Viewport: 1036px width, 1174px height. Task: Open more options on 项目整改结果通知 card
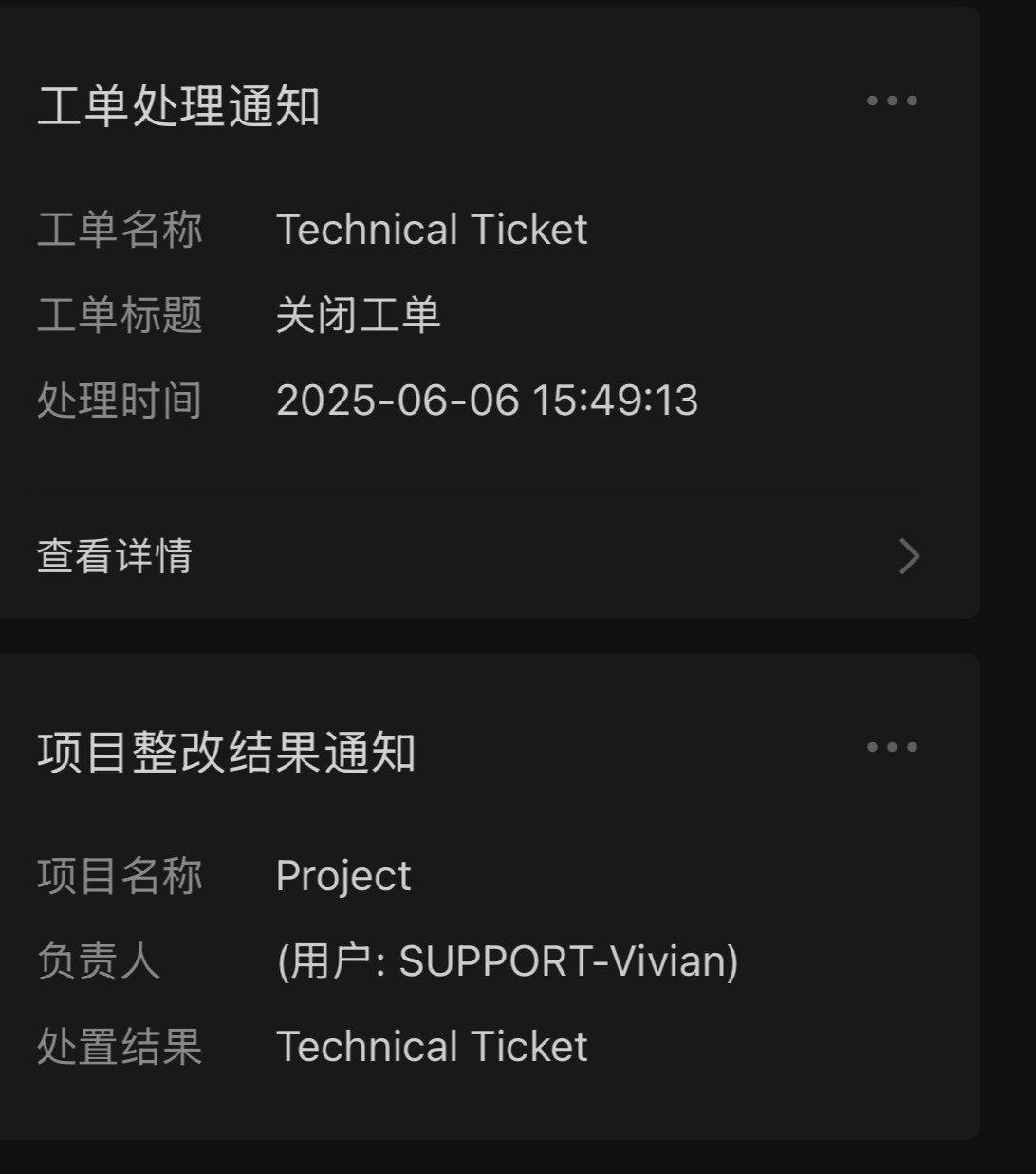coord(892,747)
